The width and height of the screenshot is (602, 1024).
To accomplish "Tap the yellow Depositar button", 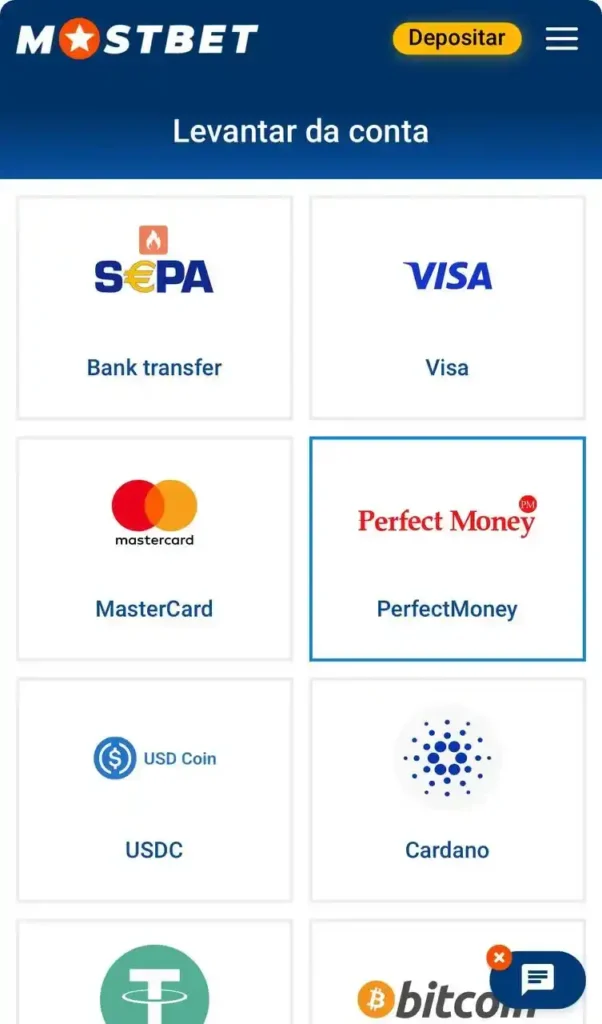I will 457,39.
